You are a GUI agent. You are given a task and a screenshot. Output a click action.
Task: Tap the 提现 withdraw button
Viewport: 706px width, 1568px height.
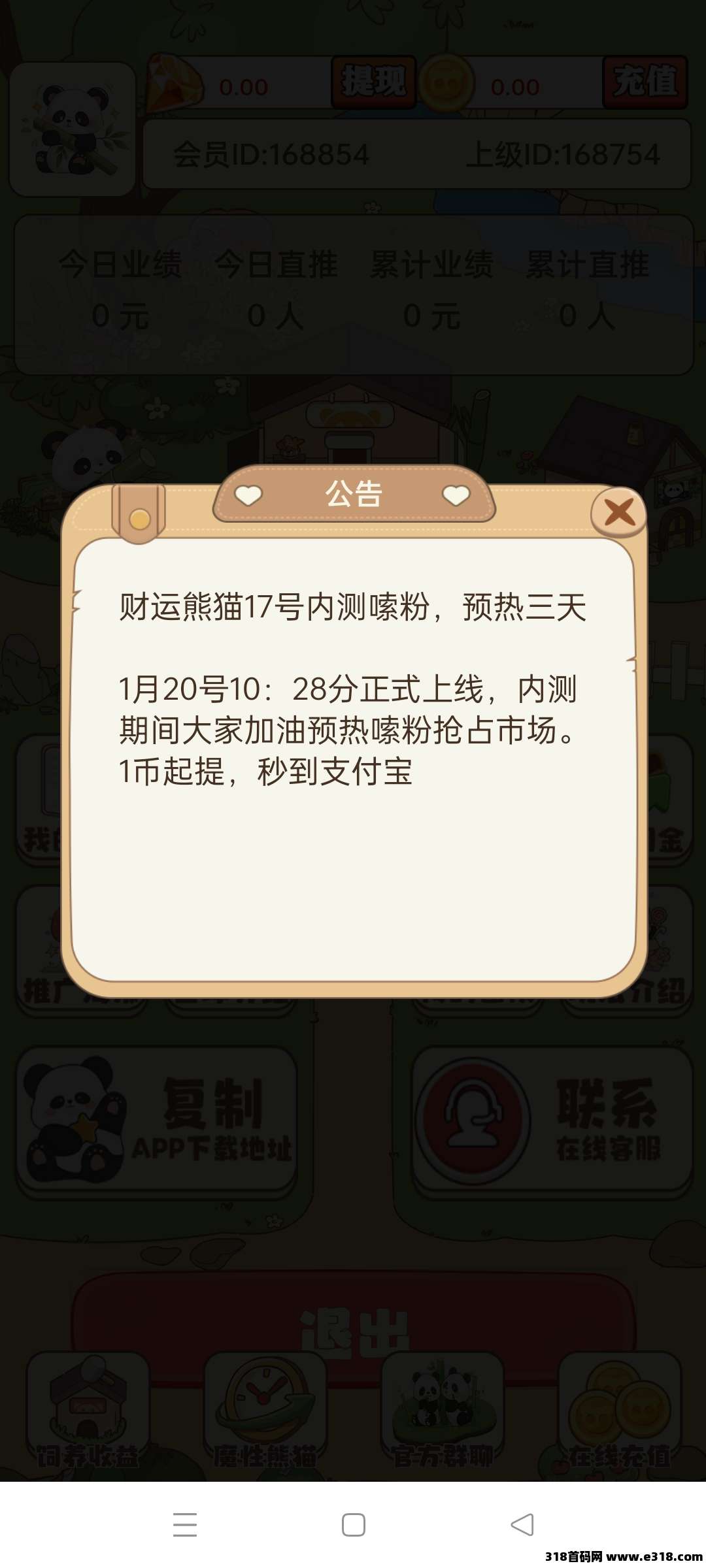pyautogui.click(x=373, y=82)
